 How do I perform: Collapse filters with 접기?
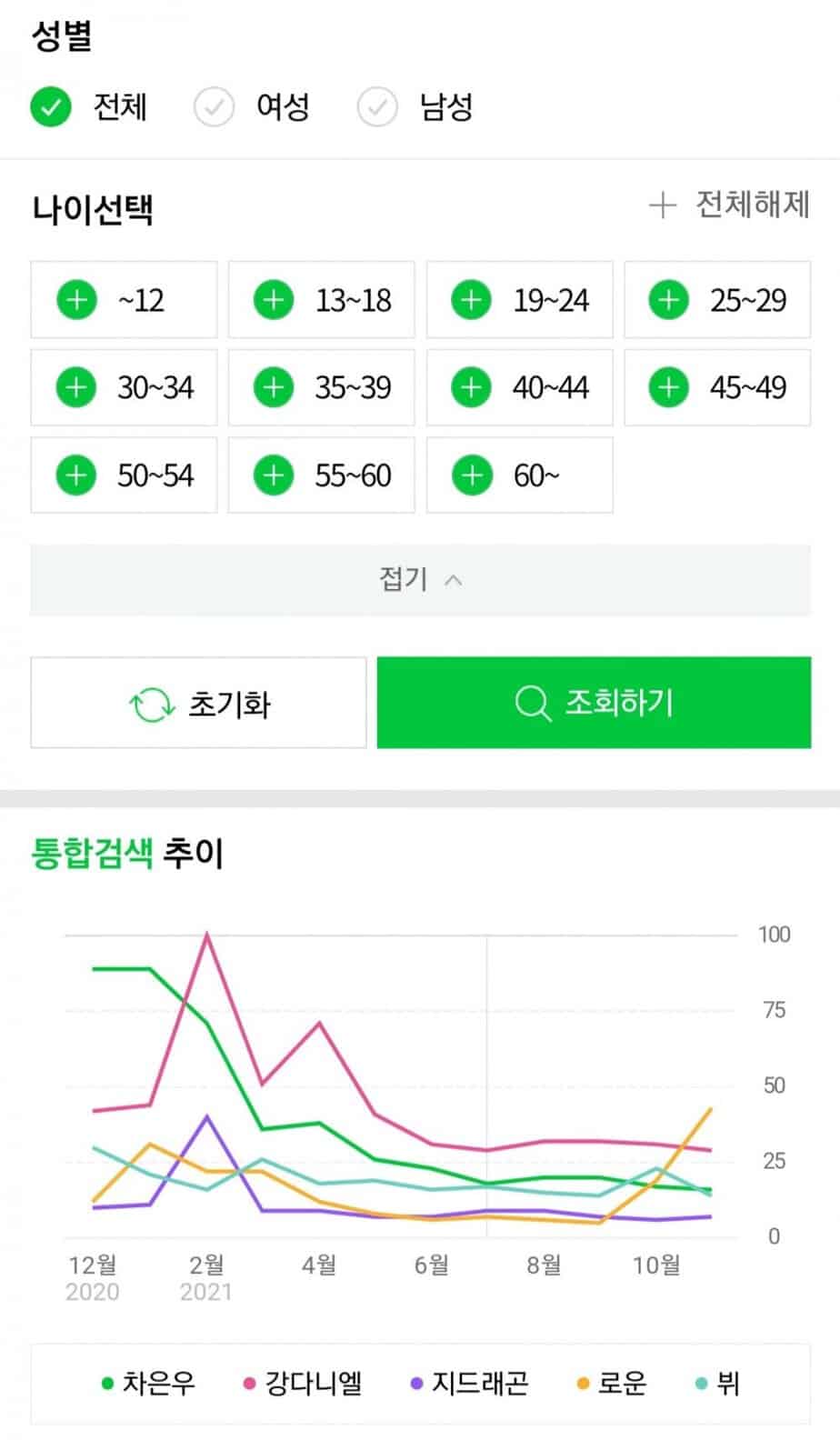420,580
